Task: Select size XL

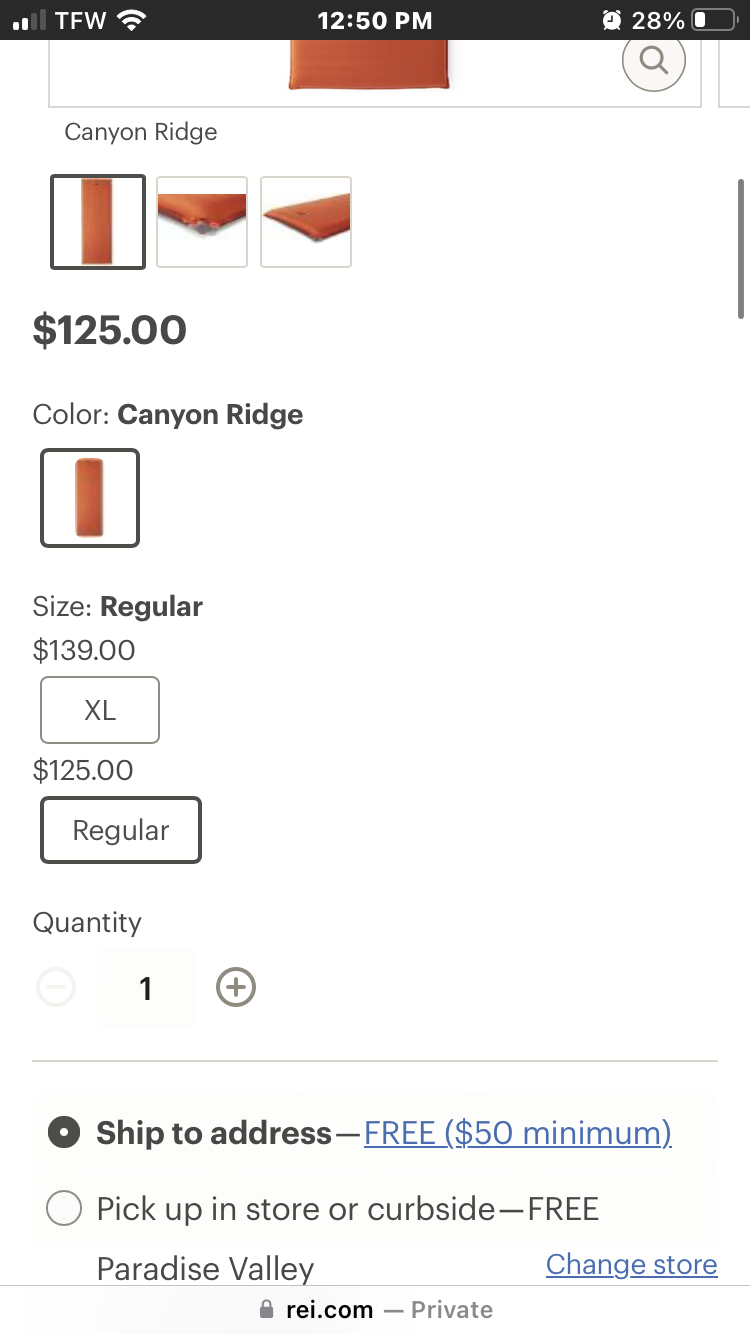Action: pyautogui.click(x=100, y=710)
